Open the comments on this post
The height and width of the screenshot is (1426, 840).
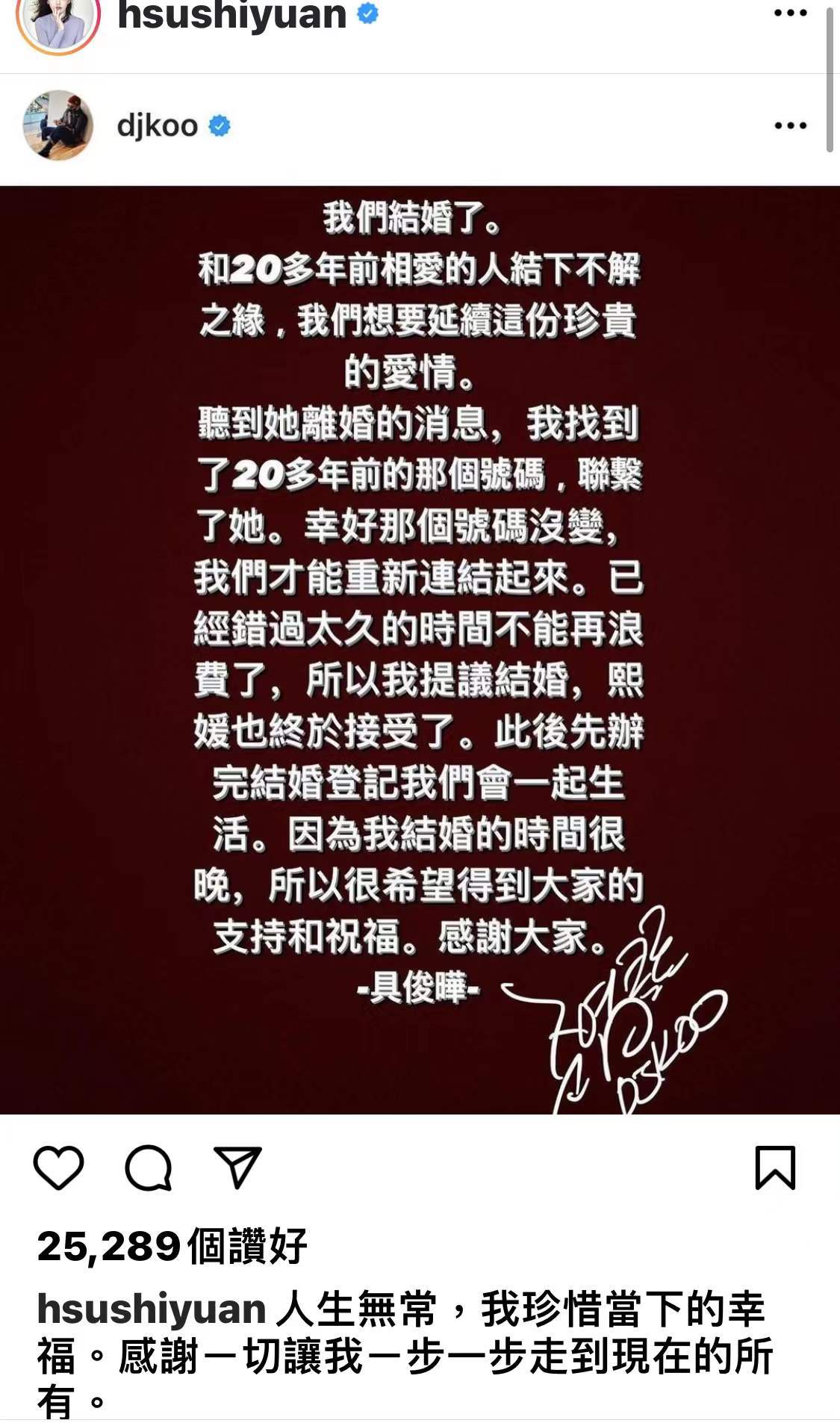(x=148, y=1167)
